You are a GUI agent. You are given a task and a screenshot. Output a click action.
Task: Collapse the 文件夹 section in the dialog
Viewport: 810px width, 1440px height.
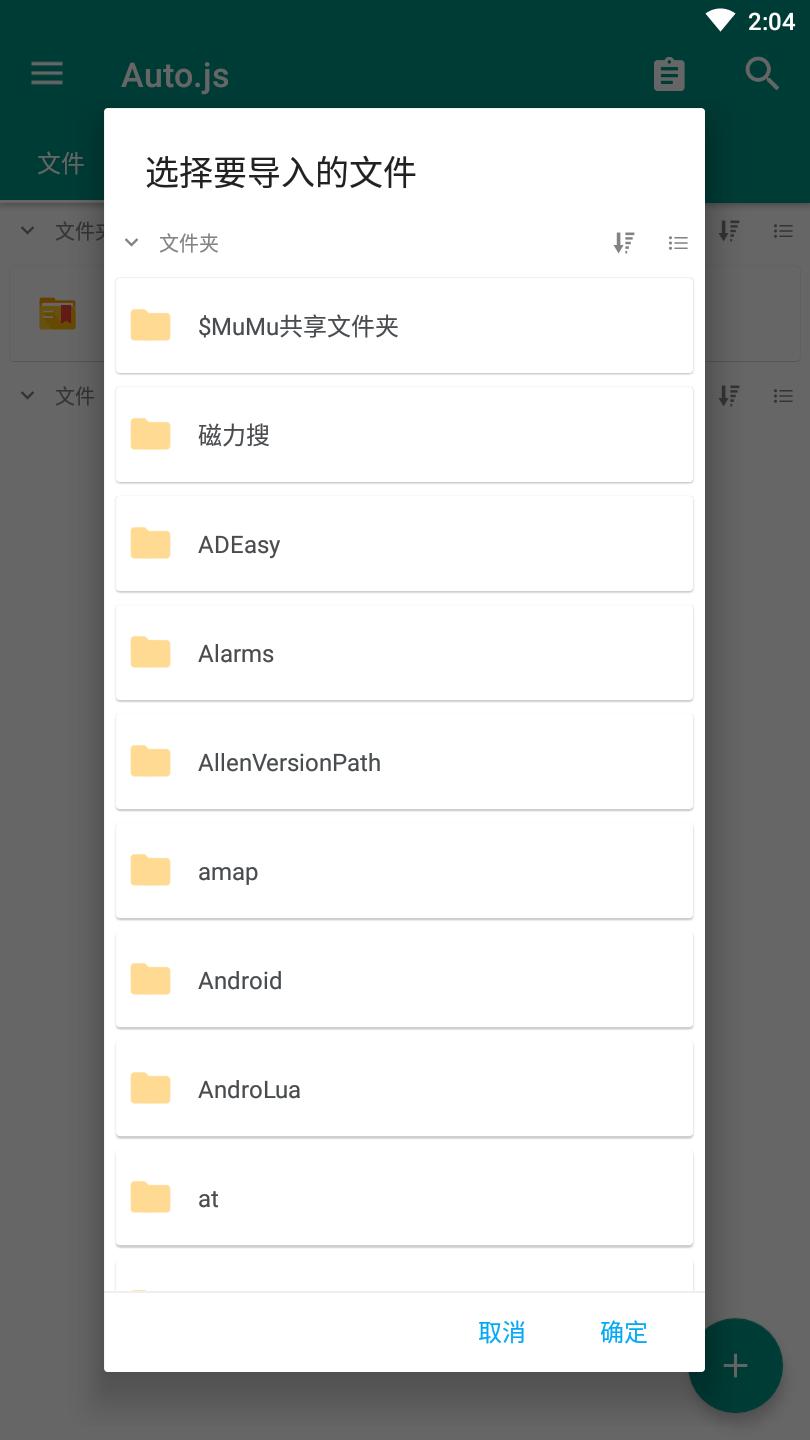(131, 243)
